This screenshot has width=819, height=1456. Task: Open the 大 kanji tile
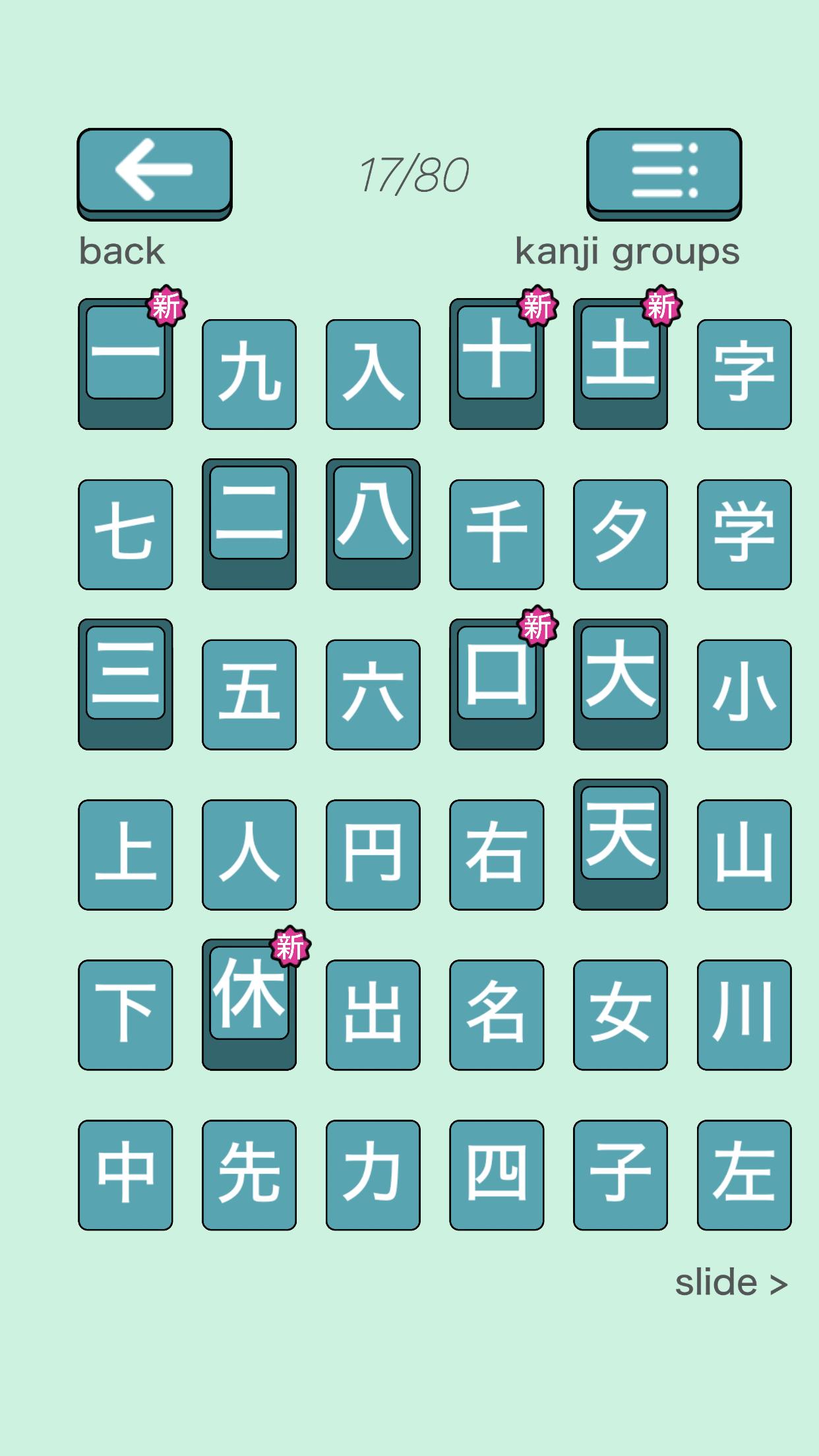click(621, 684)
